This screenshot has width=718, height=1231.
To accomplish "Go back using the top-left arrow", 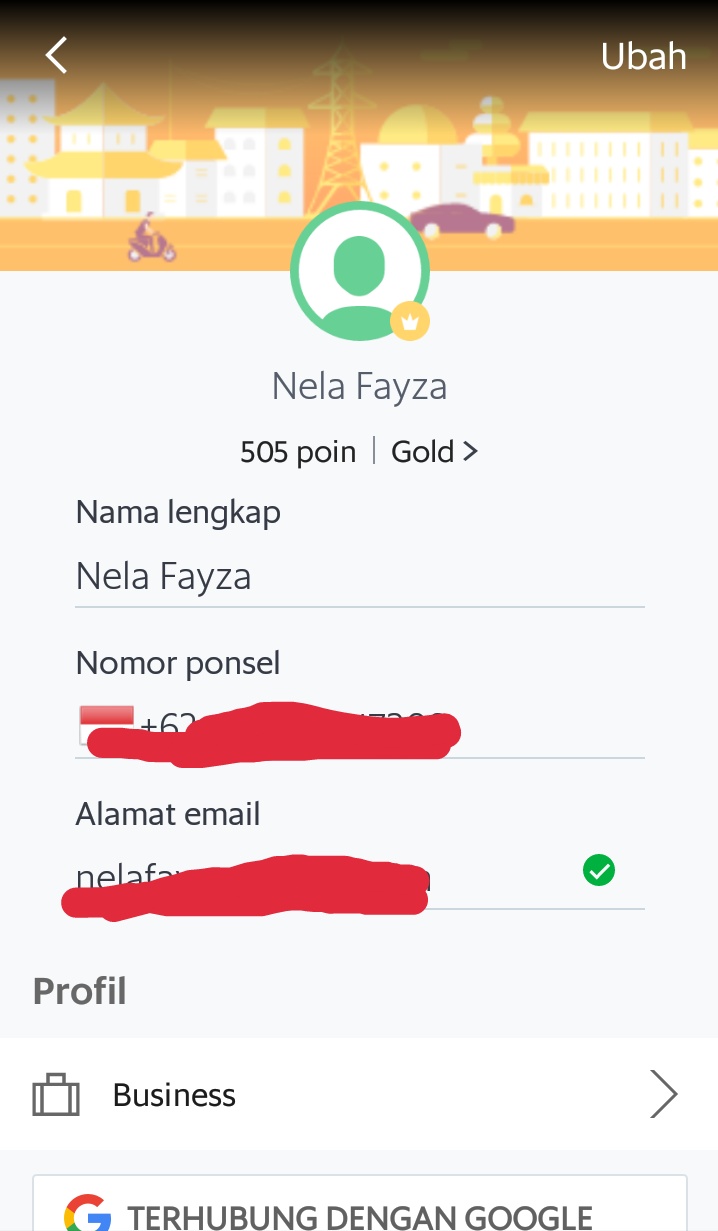I will pyautogui.click(x=57, y=55).
